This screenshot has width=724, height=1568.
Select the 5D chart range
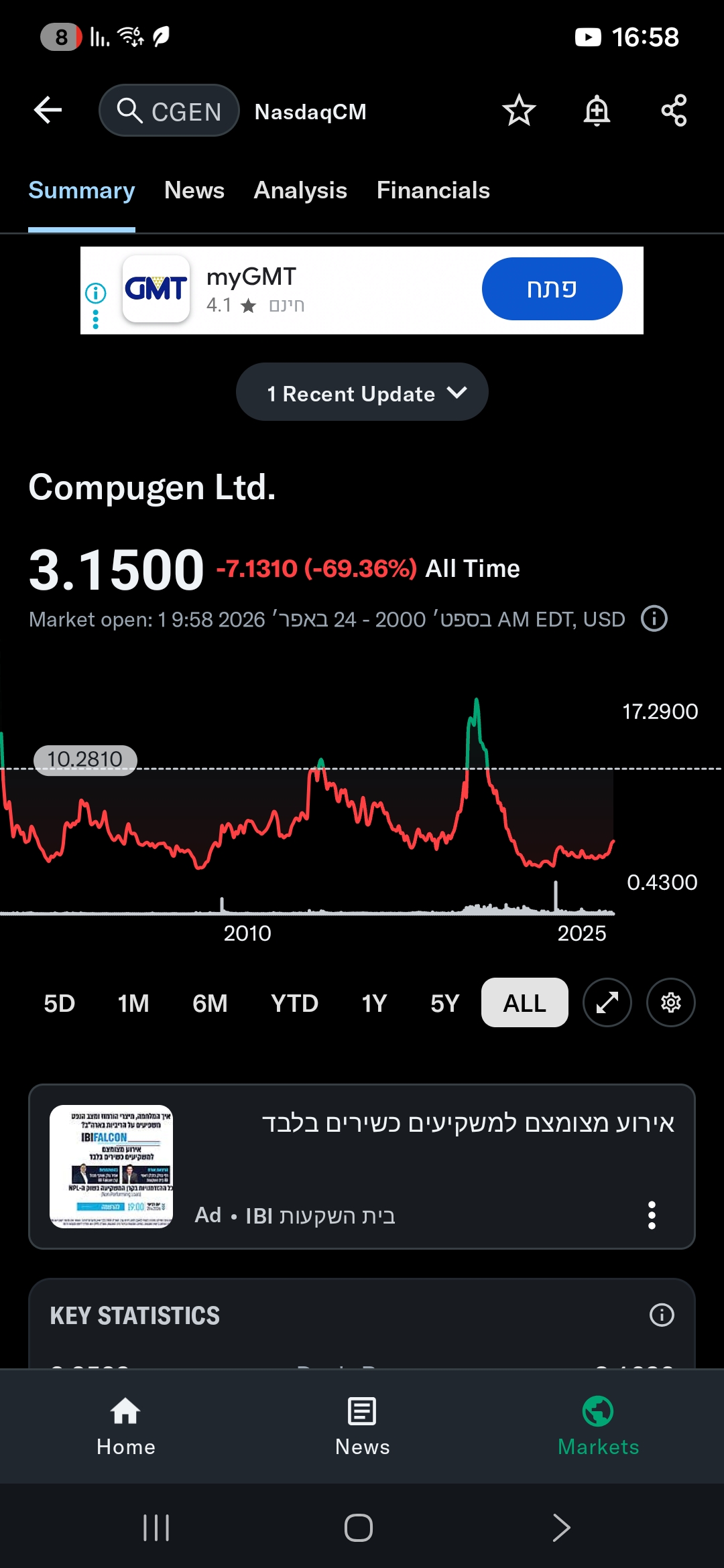(60, 1003)
